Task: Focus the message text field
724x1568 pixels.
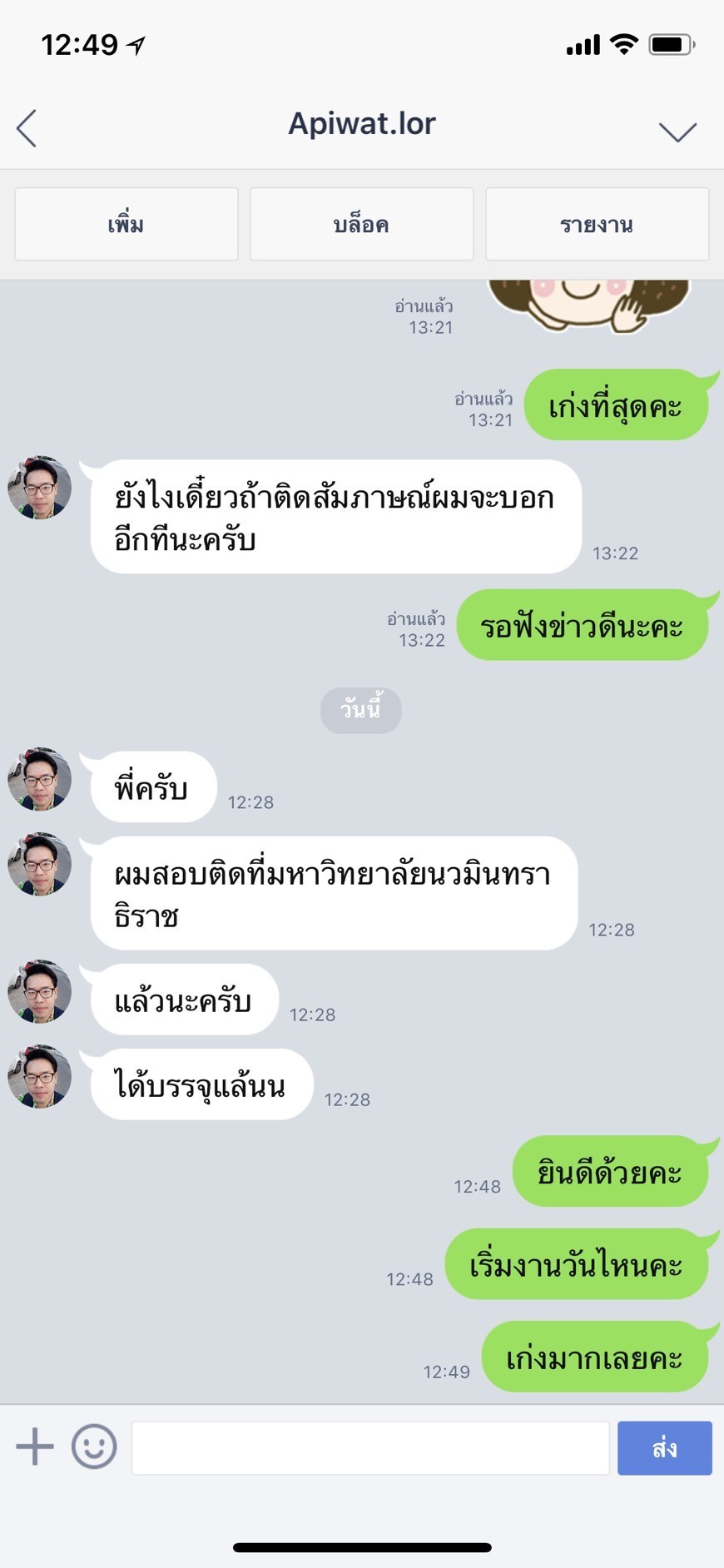Action: pos(370,1448)
